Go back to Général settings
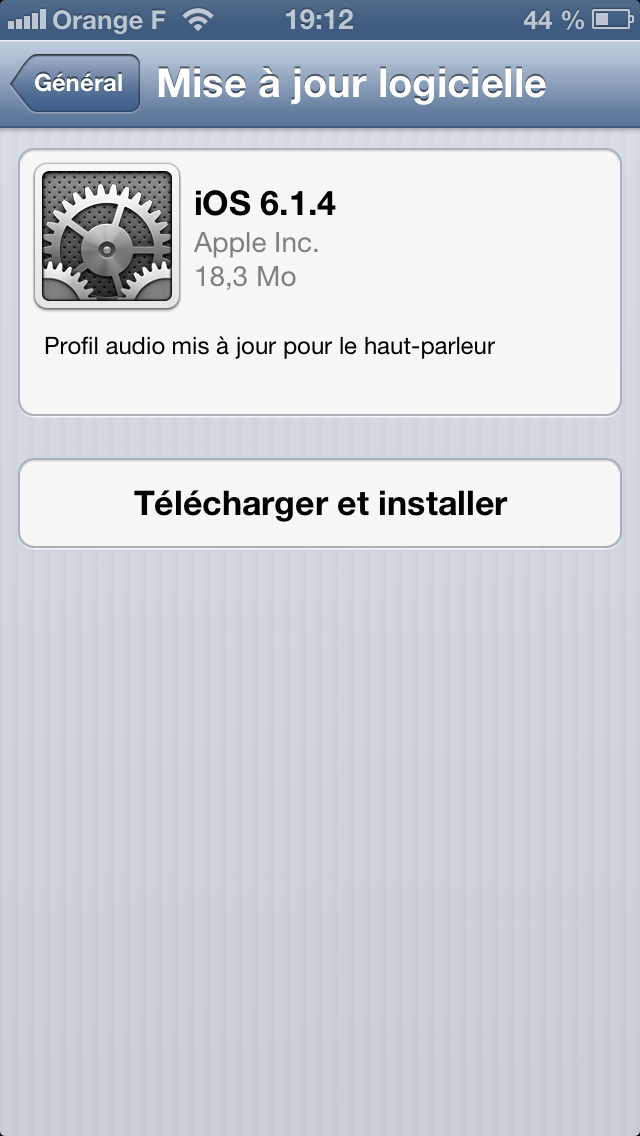640x1136 pixels. click(76, 84)
